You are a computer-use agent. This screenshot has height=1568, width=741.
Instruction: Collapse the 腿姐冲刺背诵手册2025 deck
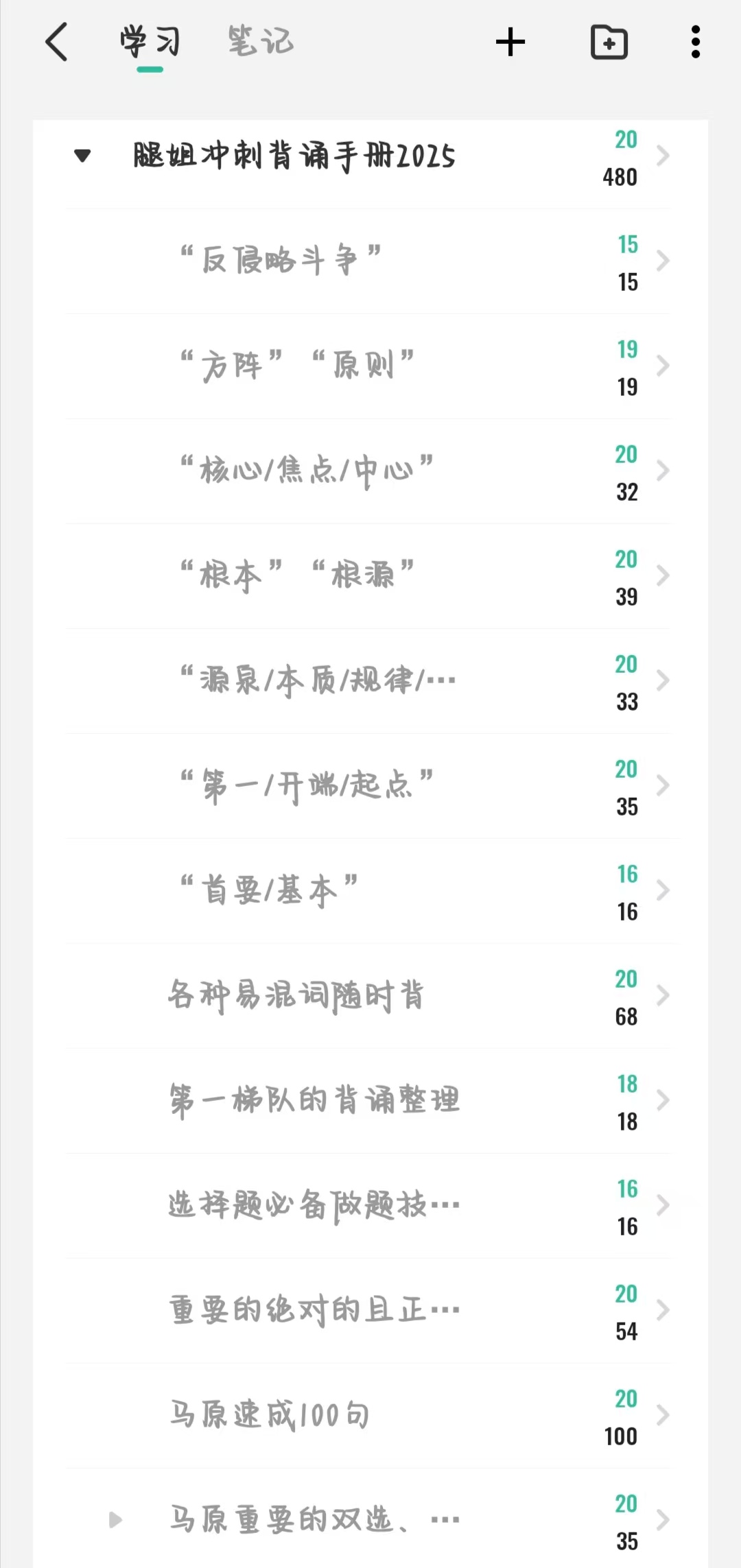pos(82,156)
